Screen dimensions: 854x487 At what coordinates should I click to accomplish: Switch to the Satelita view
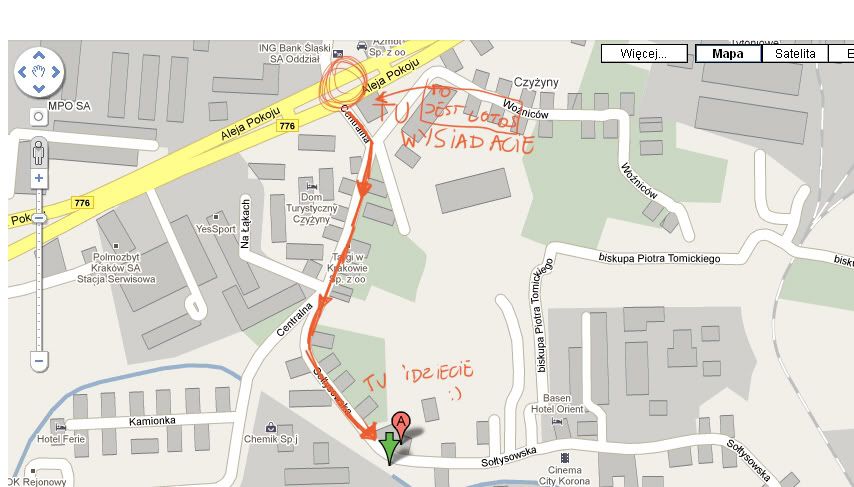coord(794,54)
